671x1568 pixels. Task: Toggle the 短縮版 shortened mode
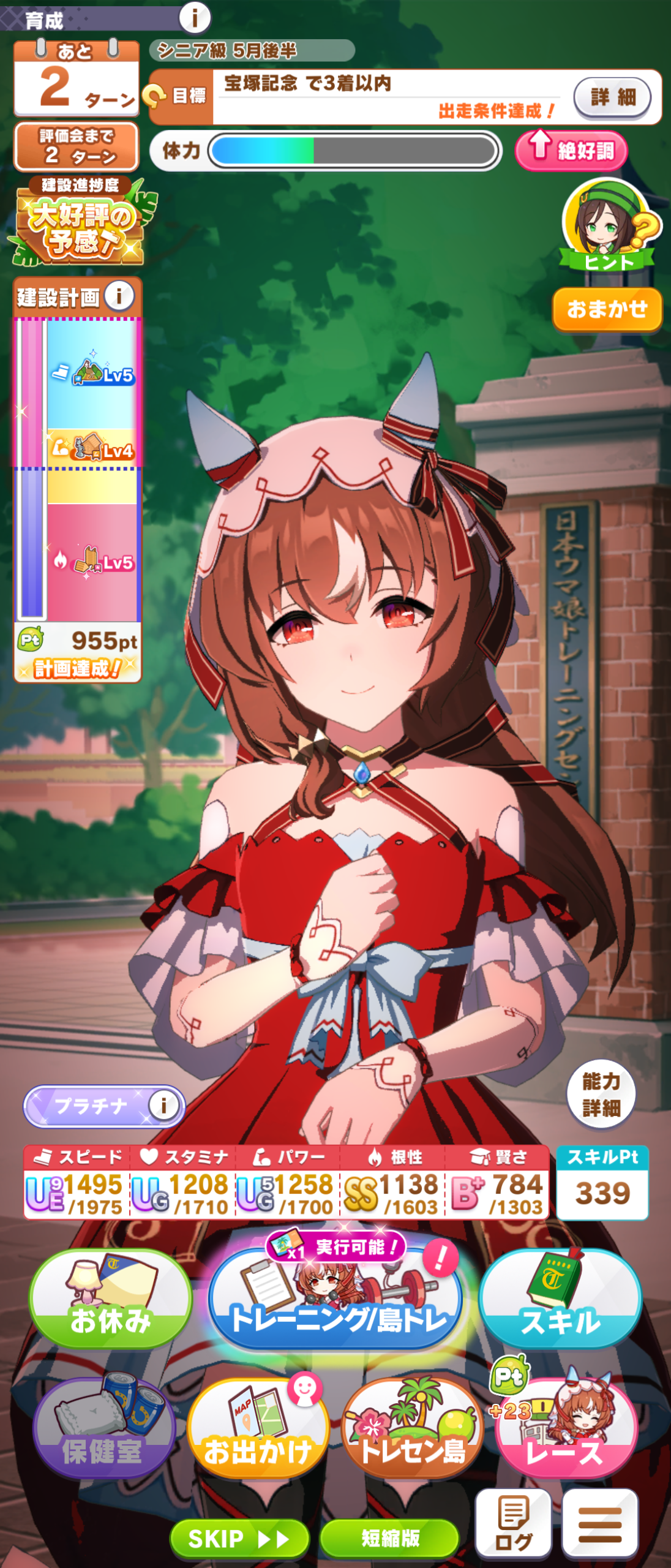pos(389,1537)
